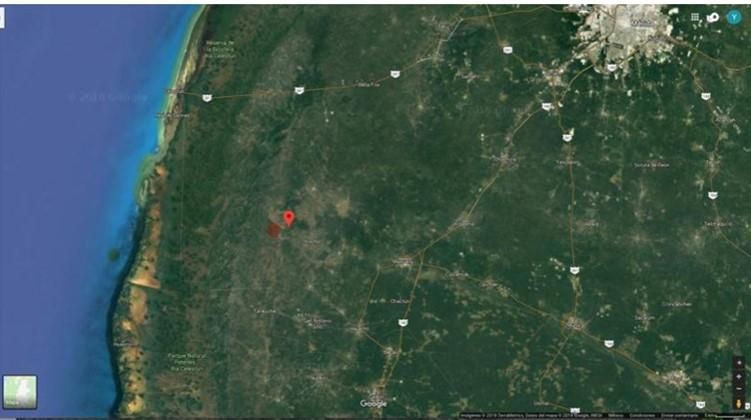Open the Google apps grid
Screen dimensions: 751x420
click(694, 17)
